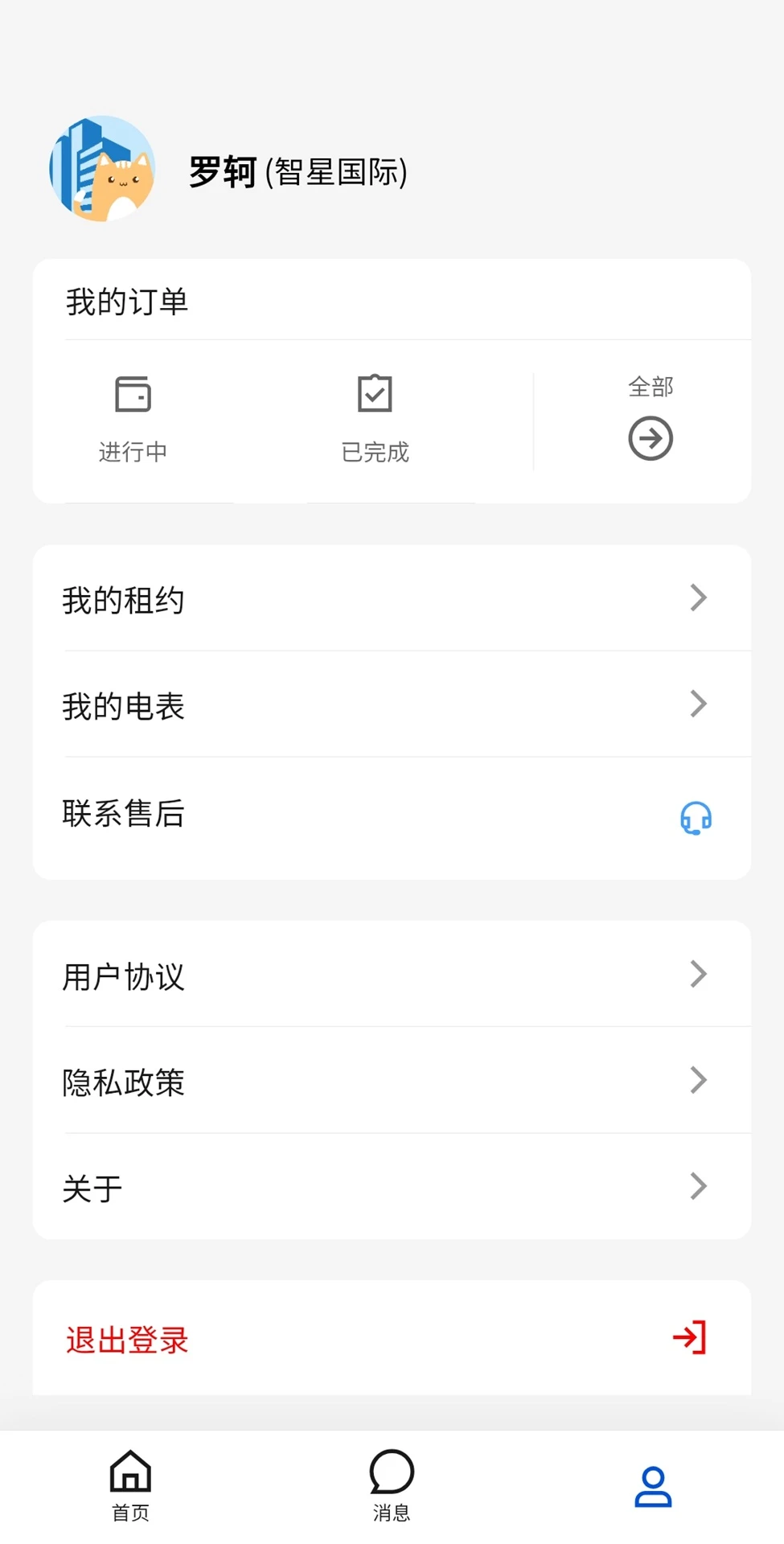Expand the 关于 section chevron
This screenshot has width=784, height=1544.
pyautogui.click(x=698, y=1186)
